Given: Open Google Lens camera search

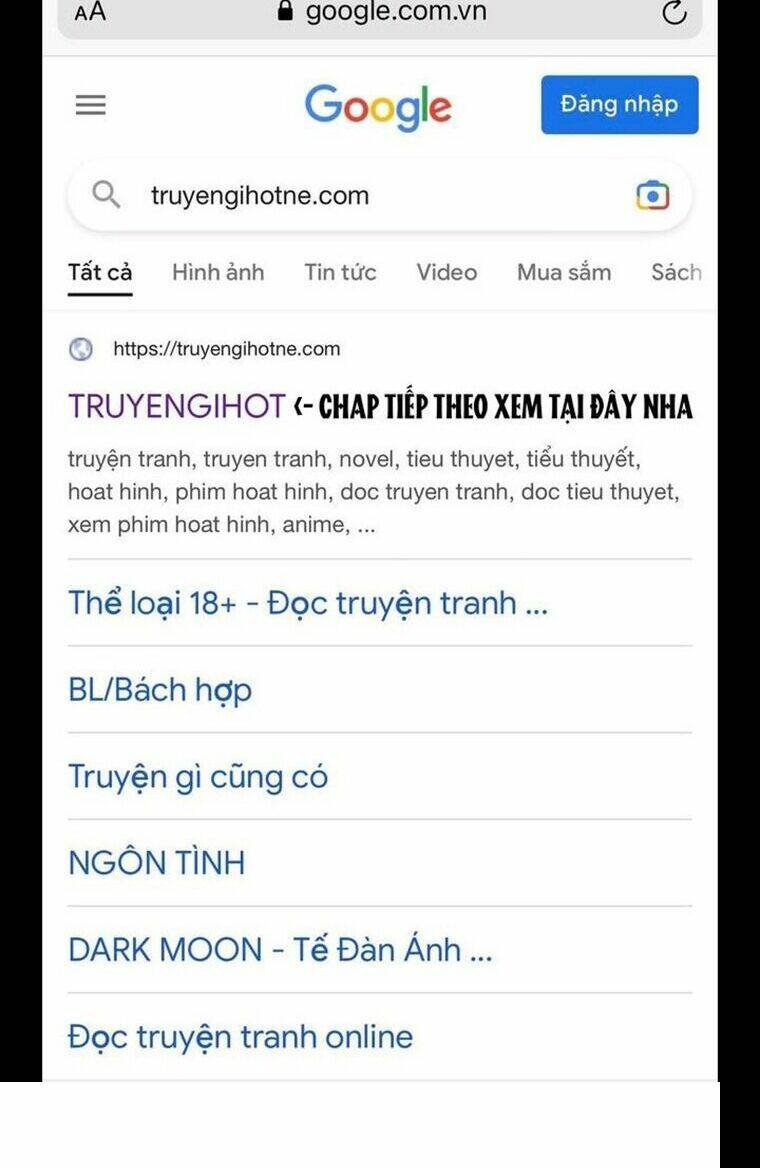Looking at the screenshot, I should point(652,196).
